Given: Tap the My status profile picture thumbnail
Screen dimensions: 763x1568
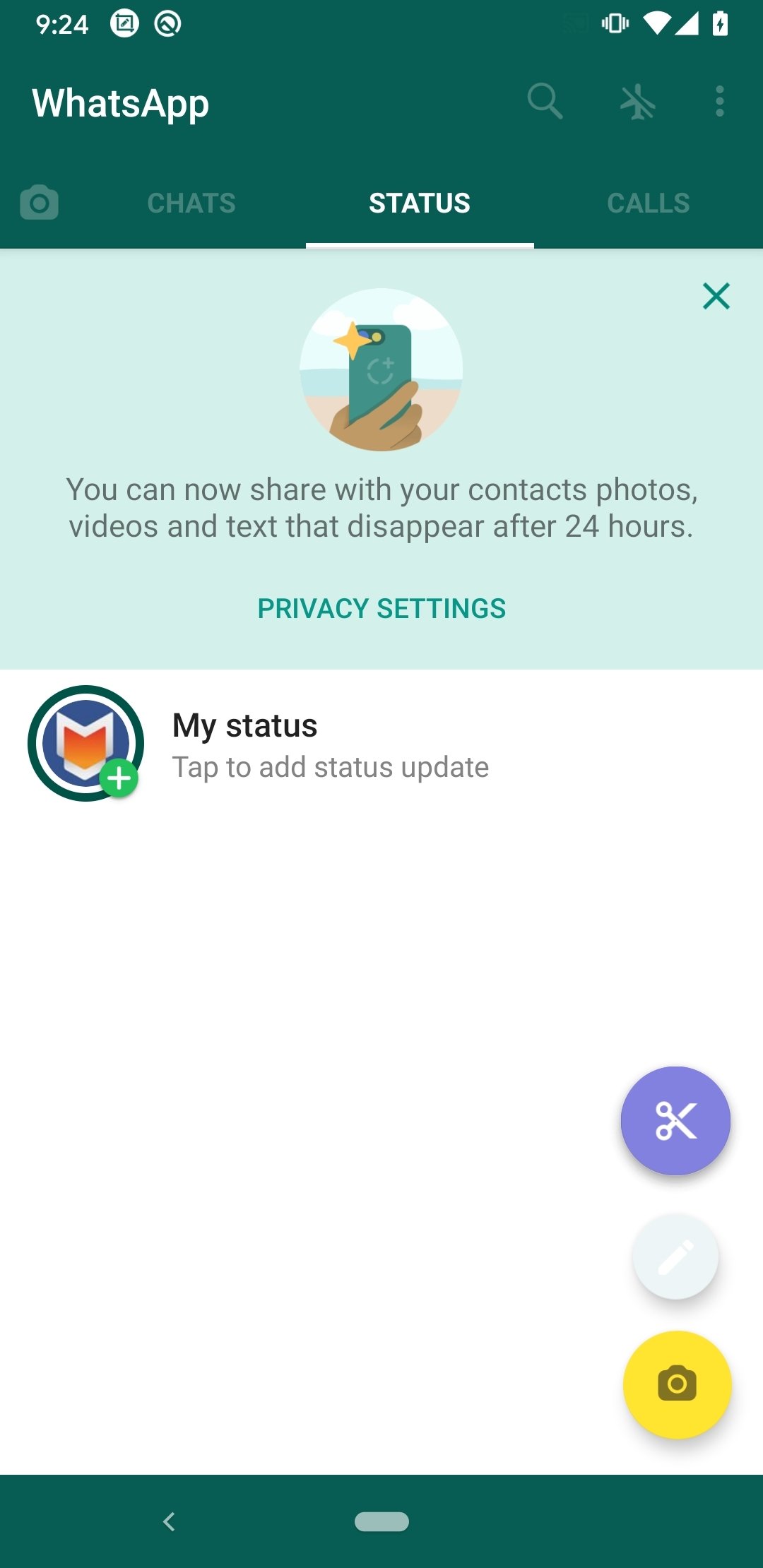Looking at the screenshot, I should click(x=85, y=742).
